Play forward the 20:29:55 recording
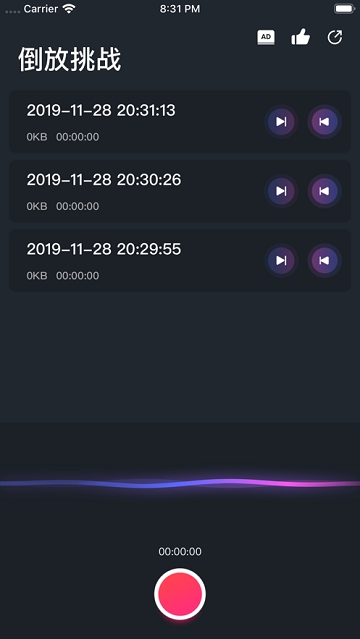Image resolution: width=360 pixels, height=639 pixels. [281, 260]
